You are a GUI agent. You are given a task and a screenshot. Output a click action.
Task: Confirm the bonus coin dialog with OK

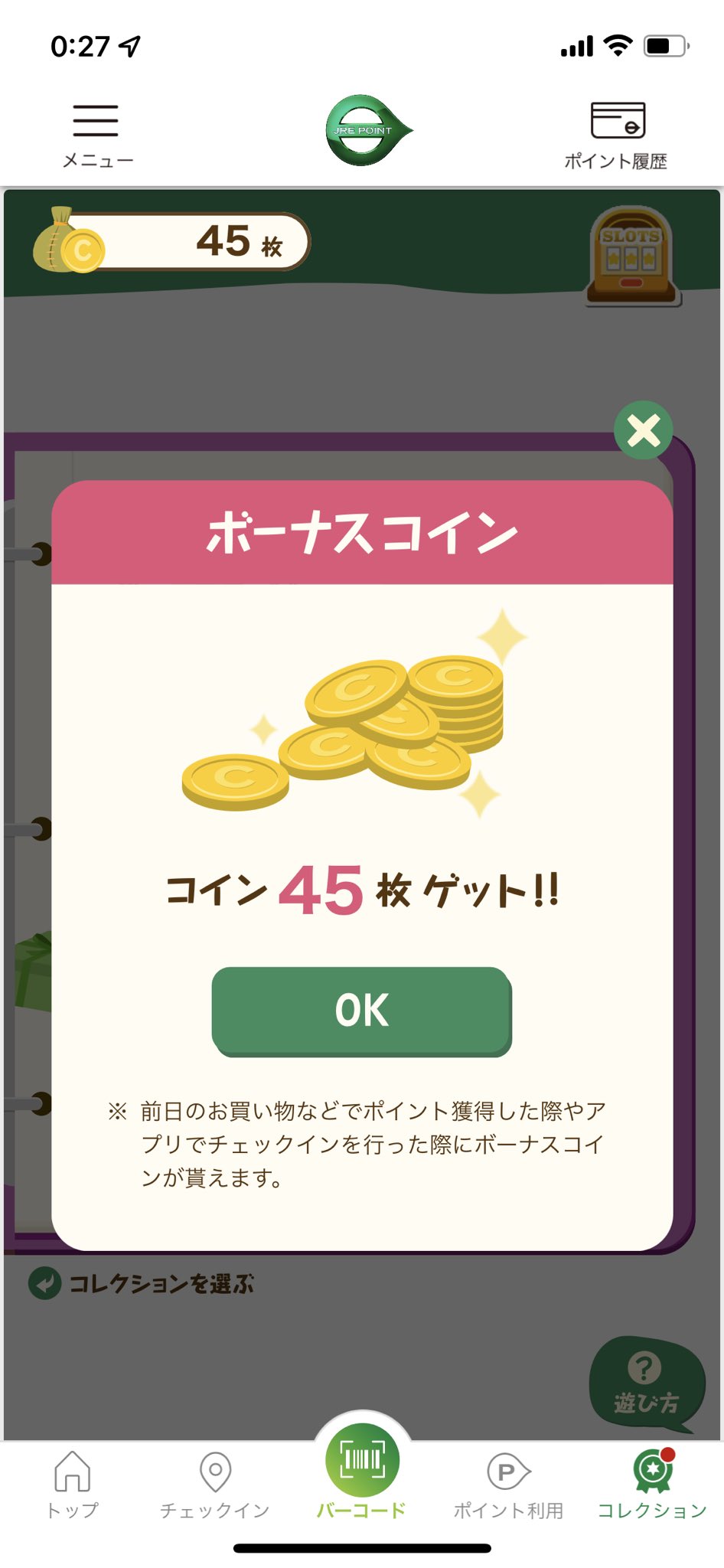tap(362, 1011)
